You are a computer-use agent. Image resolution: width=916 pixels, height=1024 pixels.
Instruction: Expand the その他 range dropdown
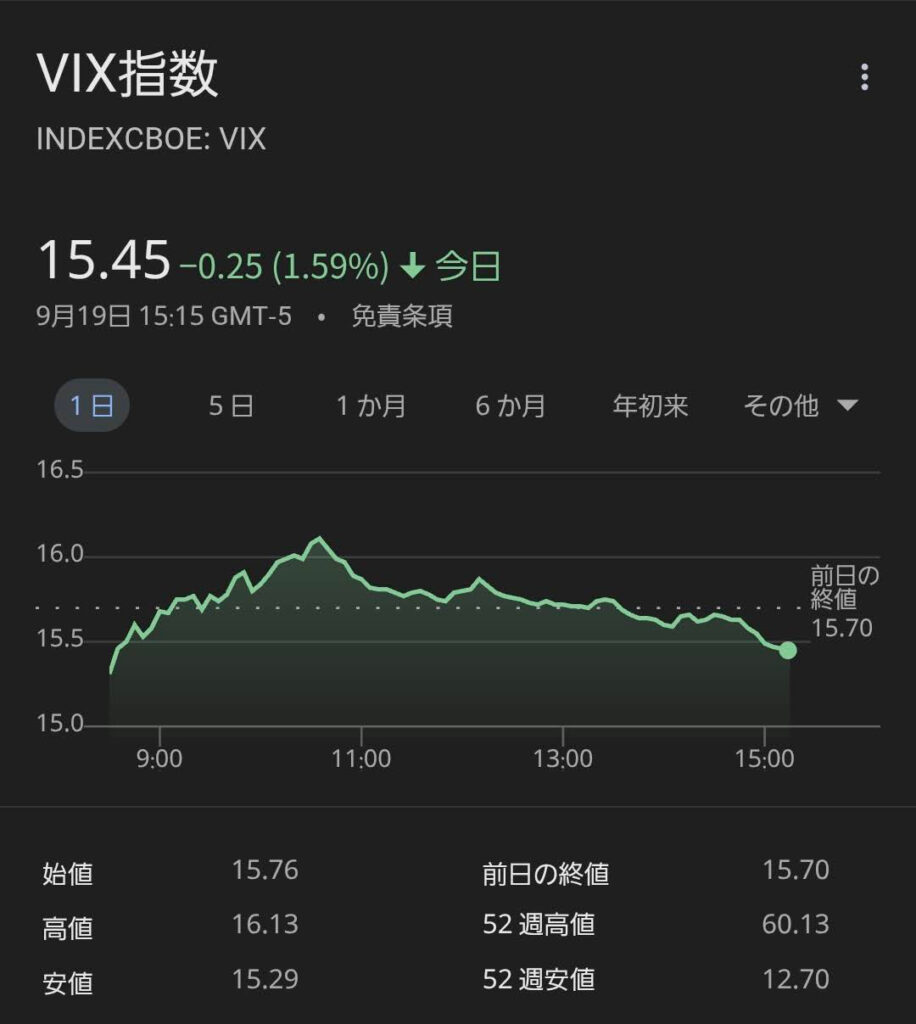[x=800, y=407]
